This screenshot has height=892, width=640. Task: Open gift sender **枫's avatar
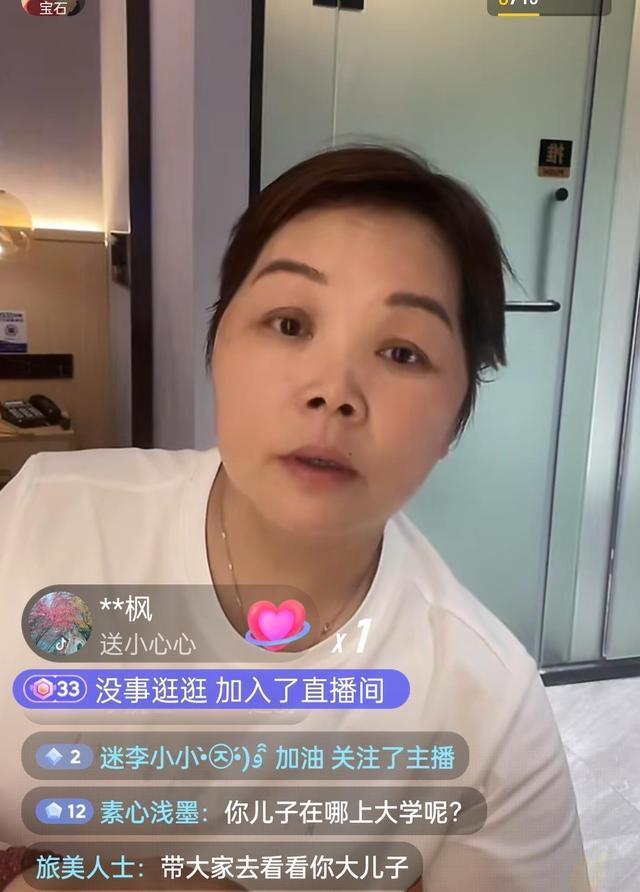pyautogui.click(x=60, y=624)
